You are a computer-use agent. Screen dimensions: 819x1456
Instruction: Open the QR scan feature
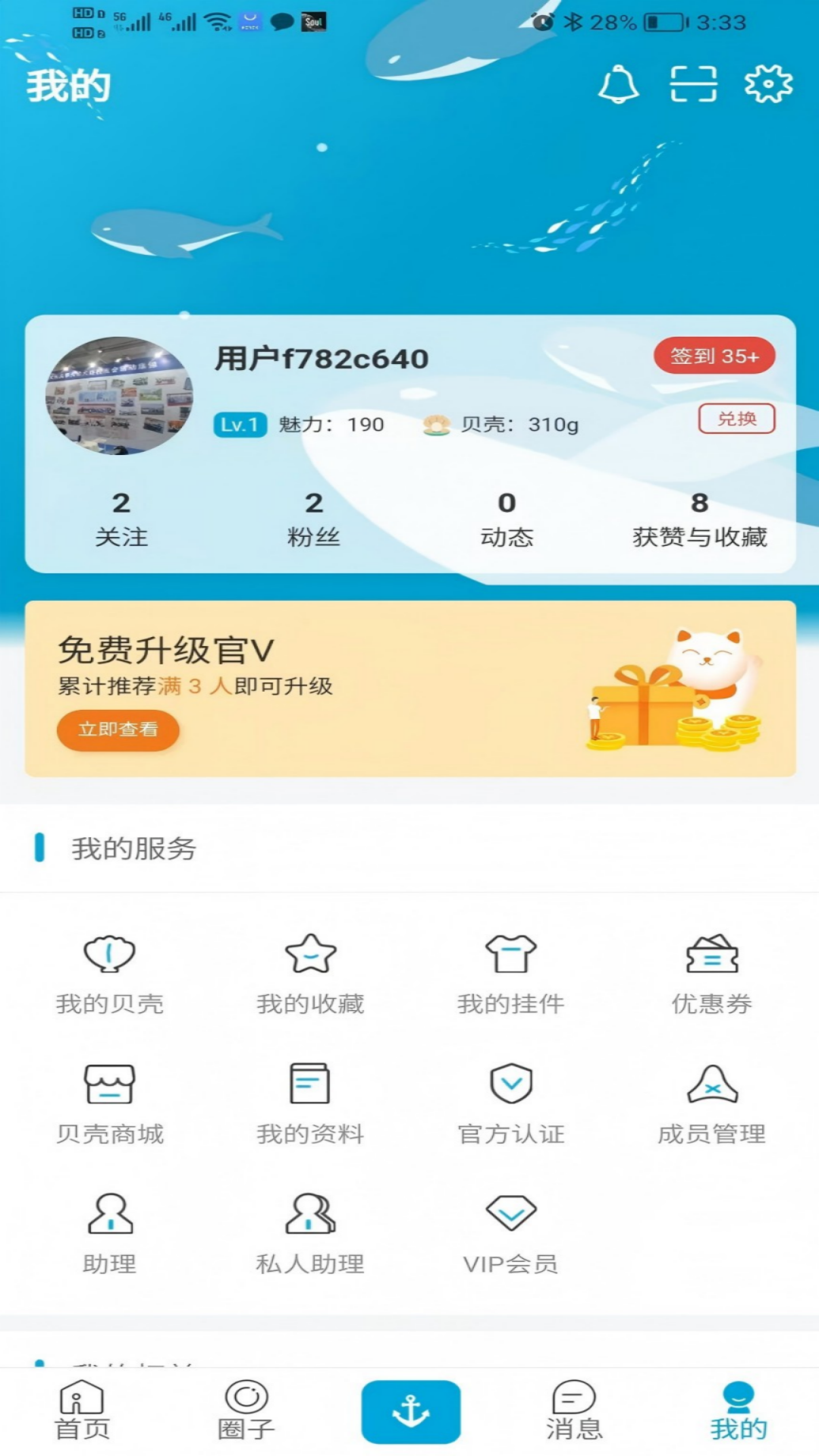click(694, 86)
